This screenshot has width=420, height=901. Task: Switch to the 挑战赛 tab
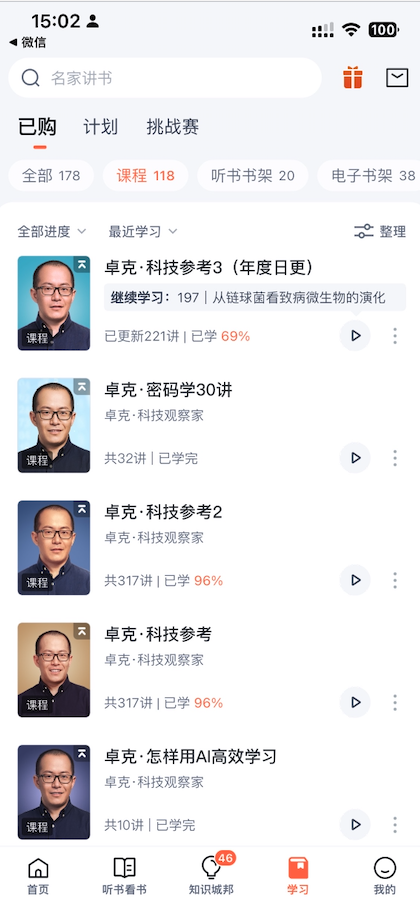(x=173, y=126)
